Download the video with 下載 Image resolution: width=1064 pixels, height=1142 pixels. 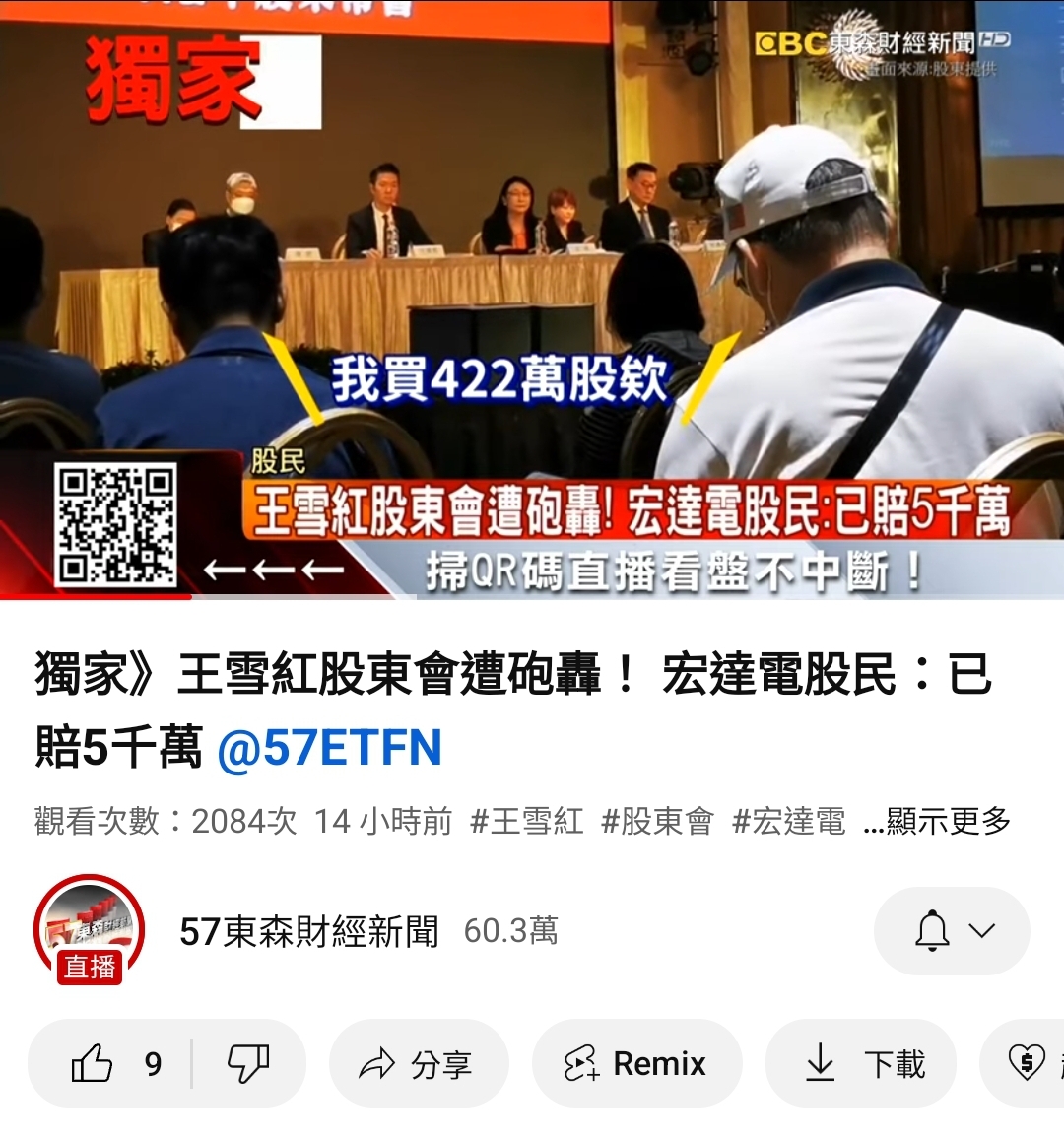tap(860, 1064)
